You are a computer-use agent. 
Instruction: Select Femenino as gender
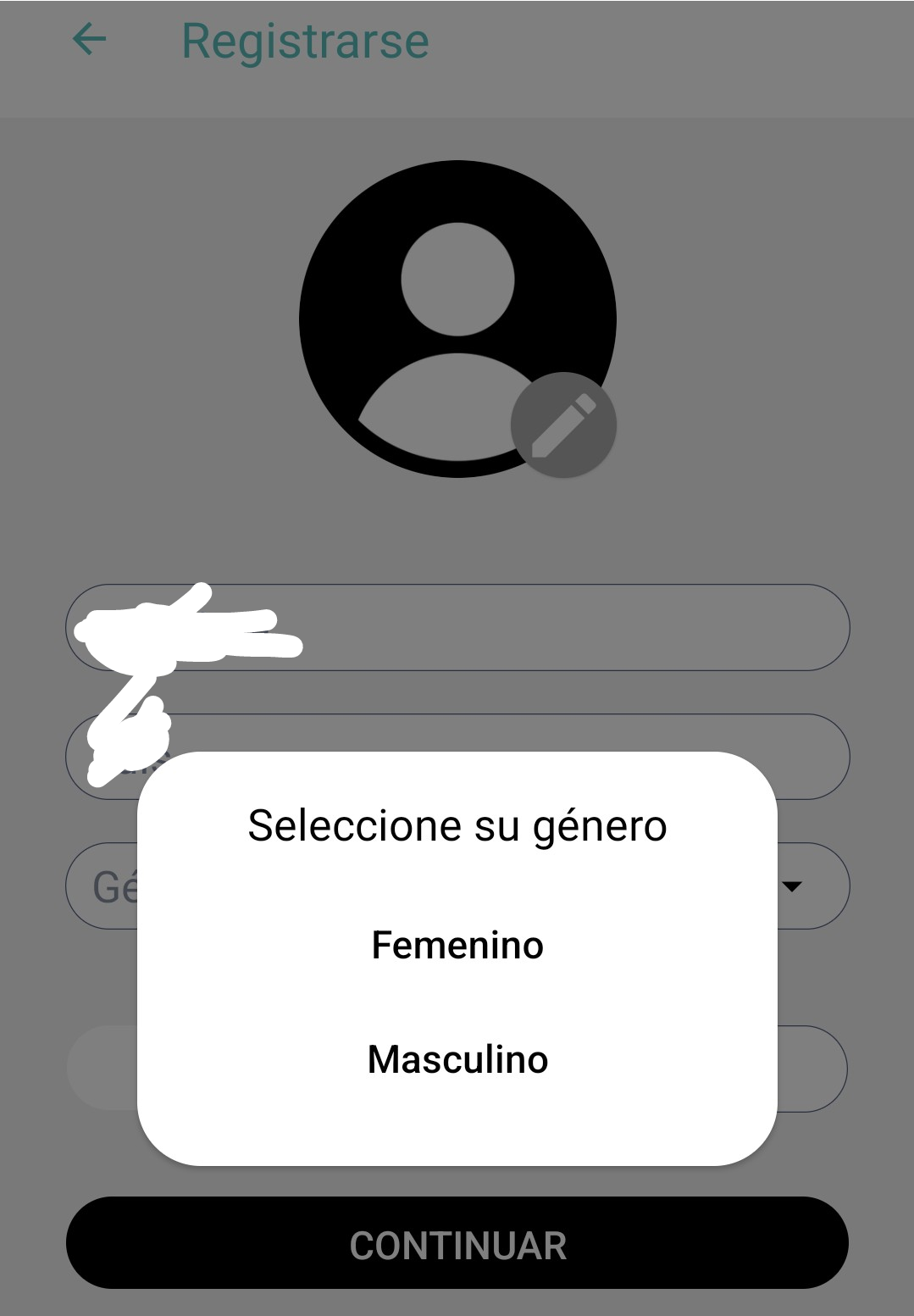pos(457,945)
